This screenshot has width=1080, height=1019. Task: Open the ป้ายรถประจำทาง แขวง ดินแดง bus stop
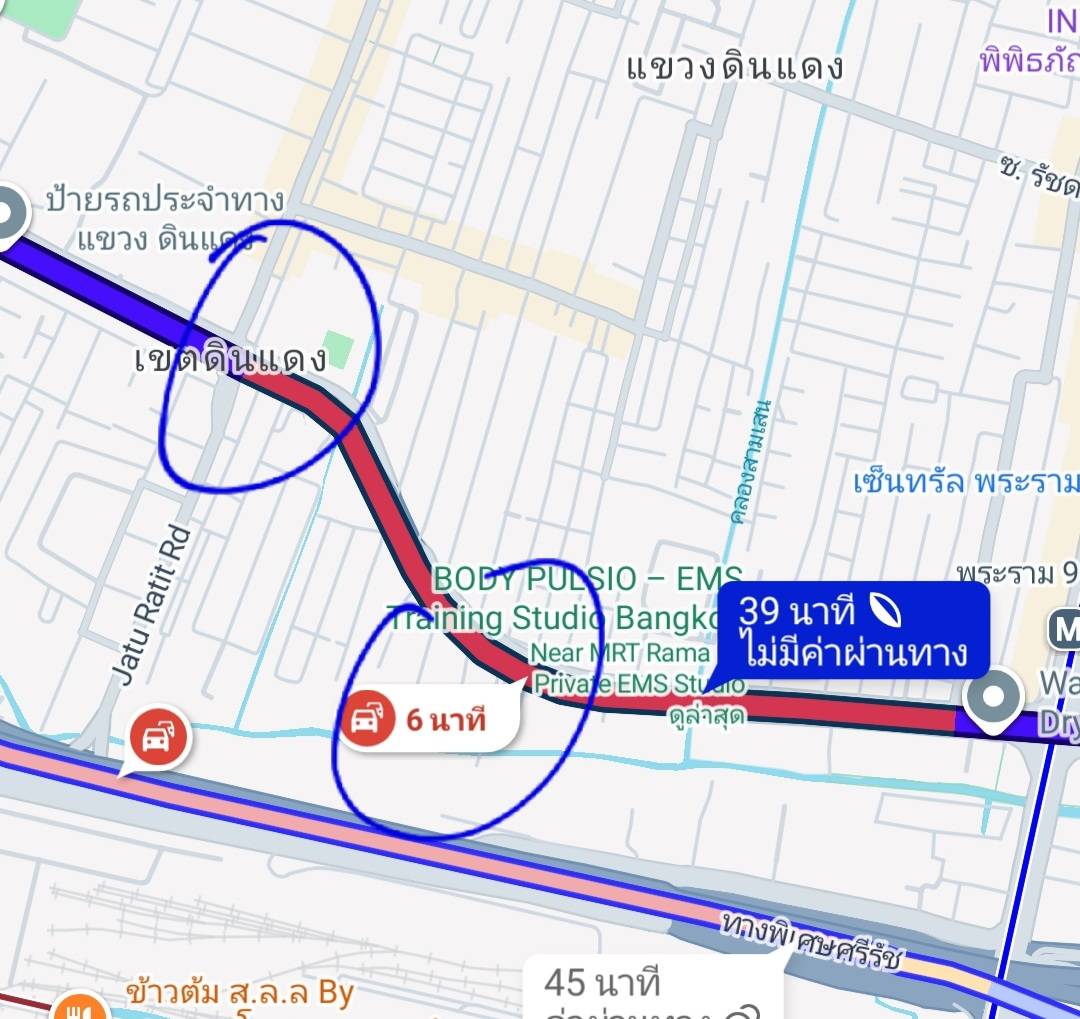pos(163,219)
